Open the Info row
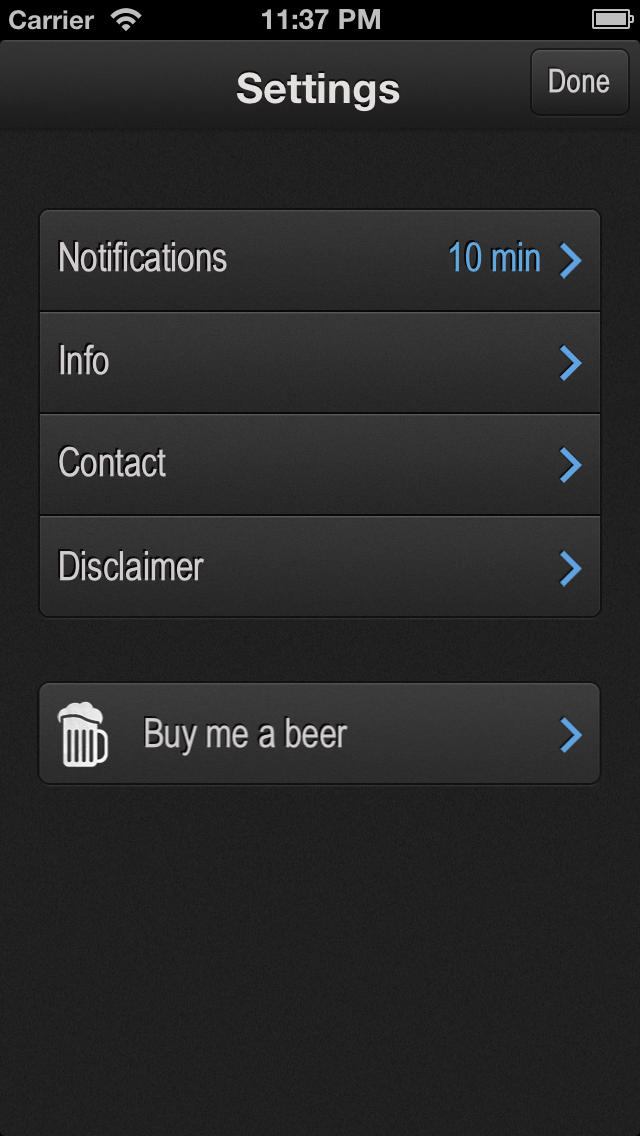The image size is (640, 1136). [320, 363]
